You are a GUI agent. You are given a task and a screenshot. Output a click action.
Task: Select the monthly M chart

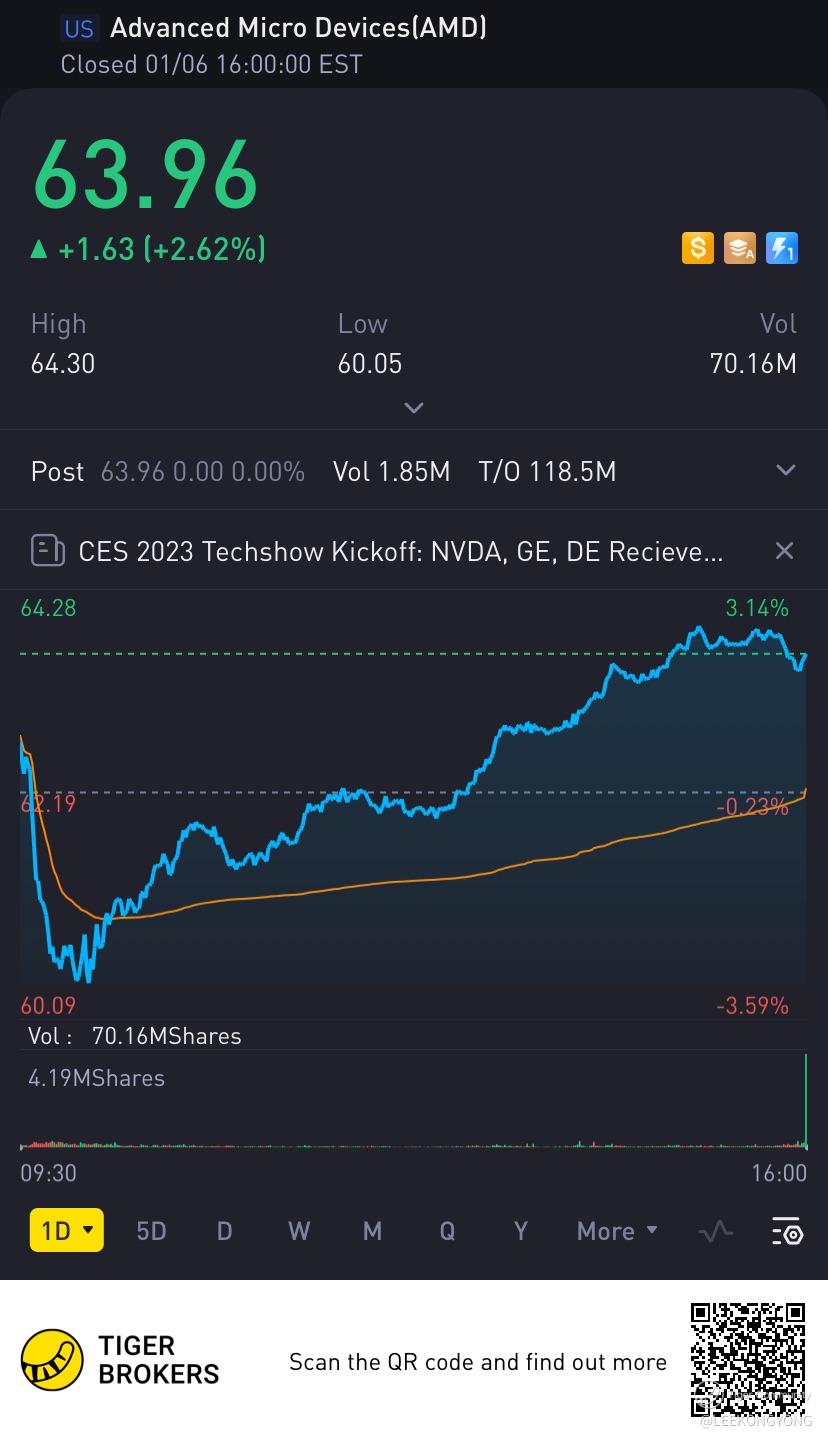372,1231
